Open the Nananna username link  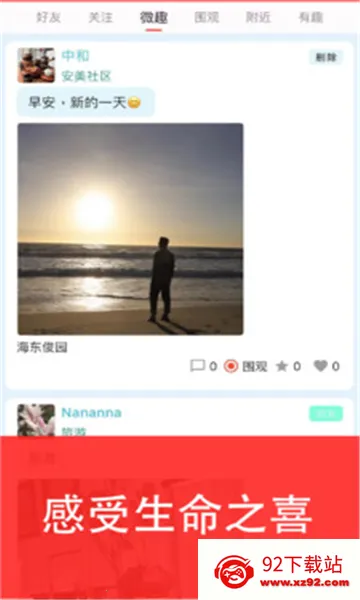click(x=91, y=412)
